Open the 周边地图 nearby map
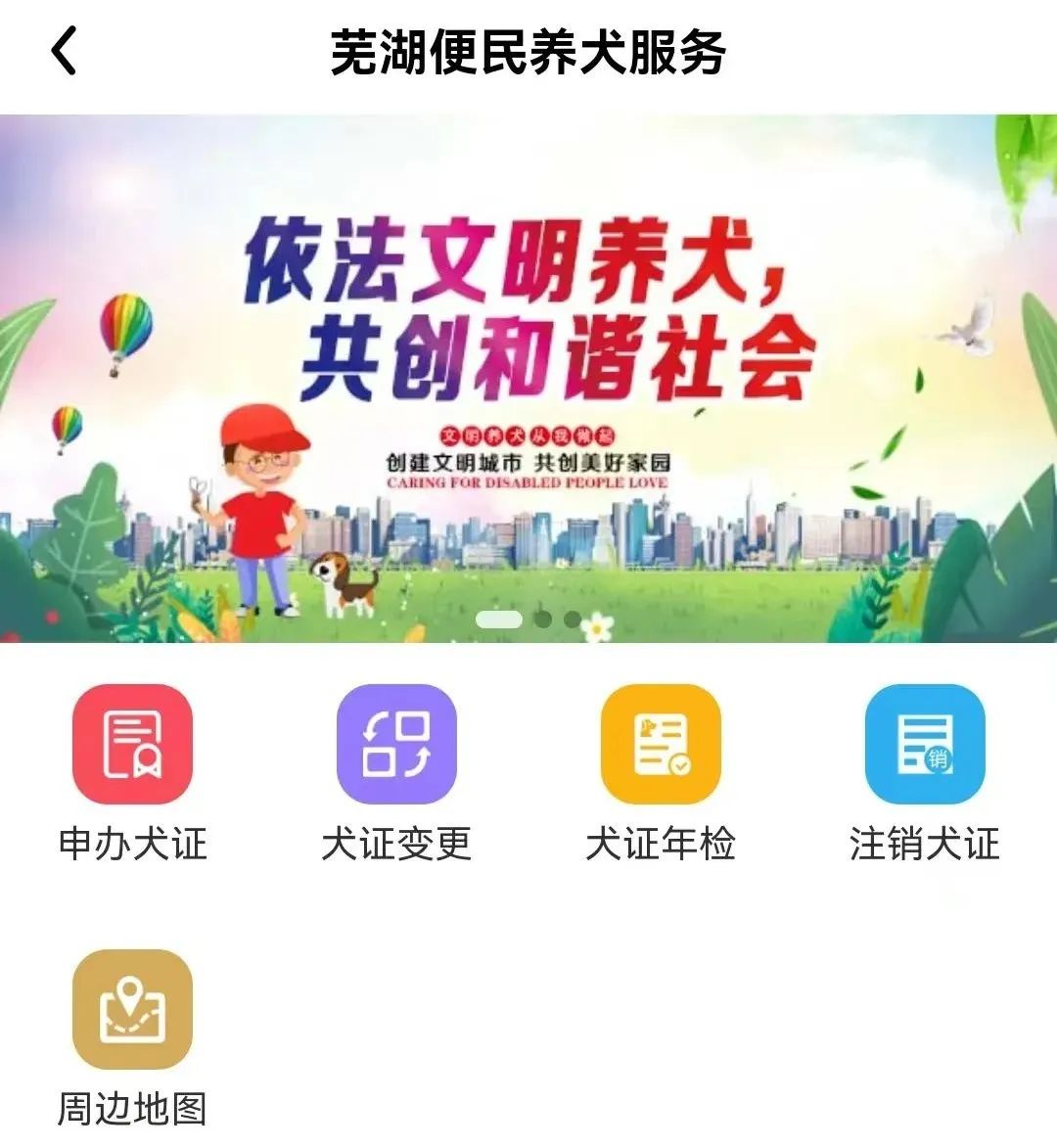 pos(133,1009)
